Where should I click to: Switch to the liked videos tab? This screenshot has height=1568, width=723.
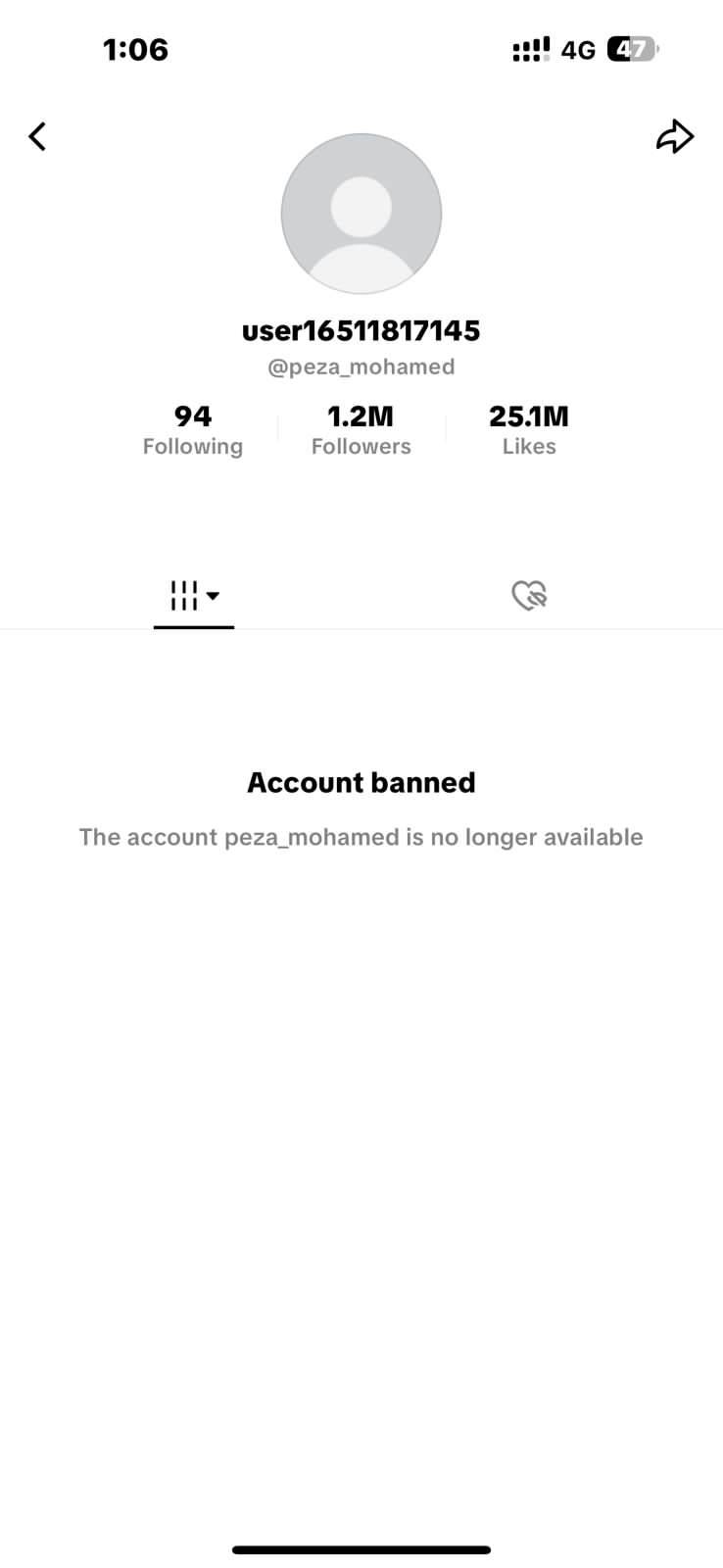point(529,595)
